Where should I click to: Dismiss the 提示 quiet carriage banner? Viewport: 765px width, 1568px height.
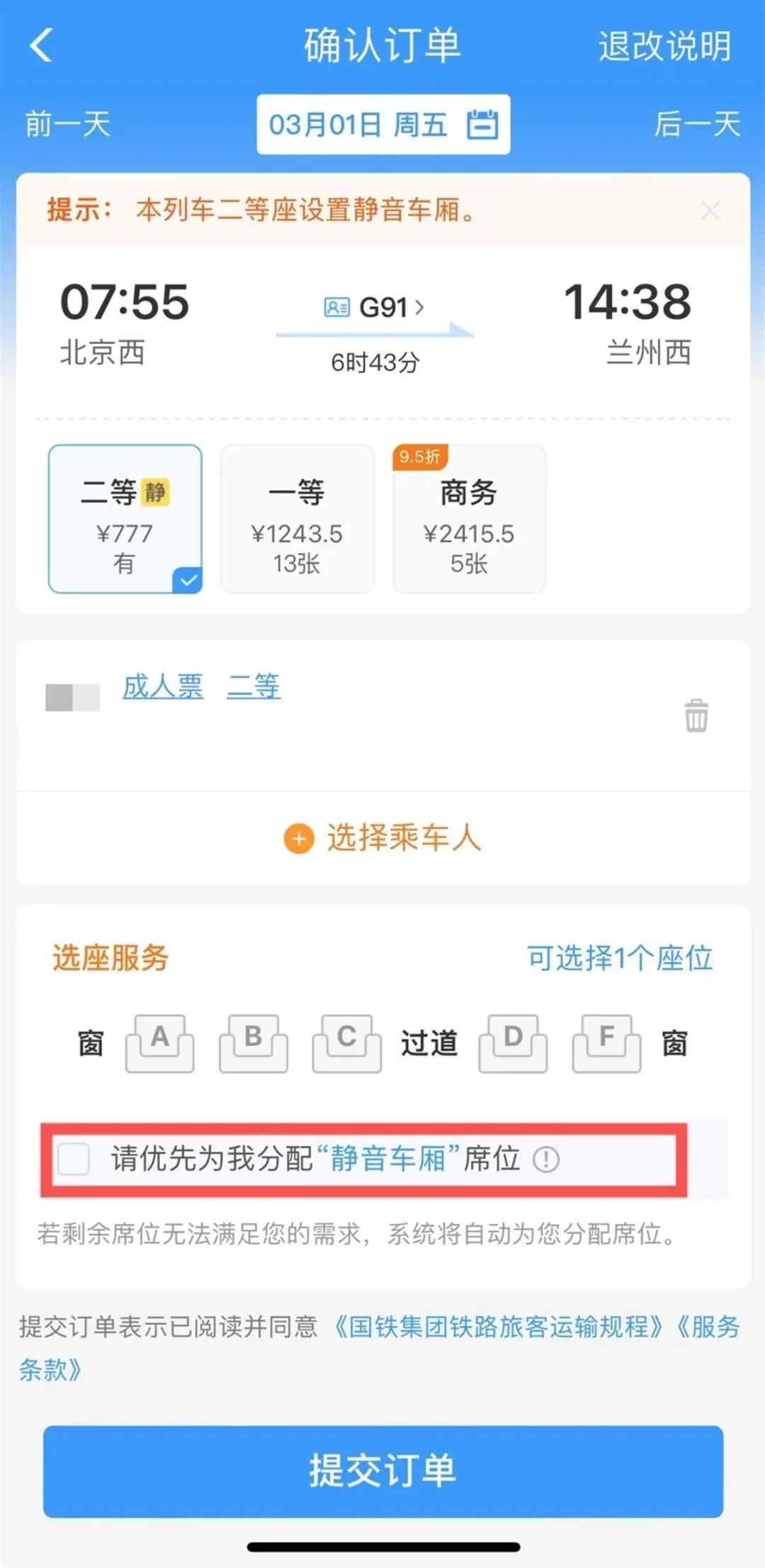coord(710,210)
